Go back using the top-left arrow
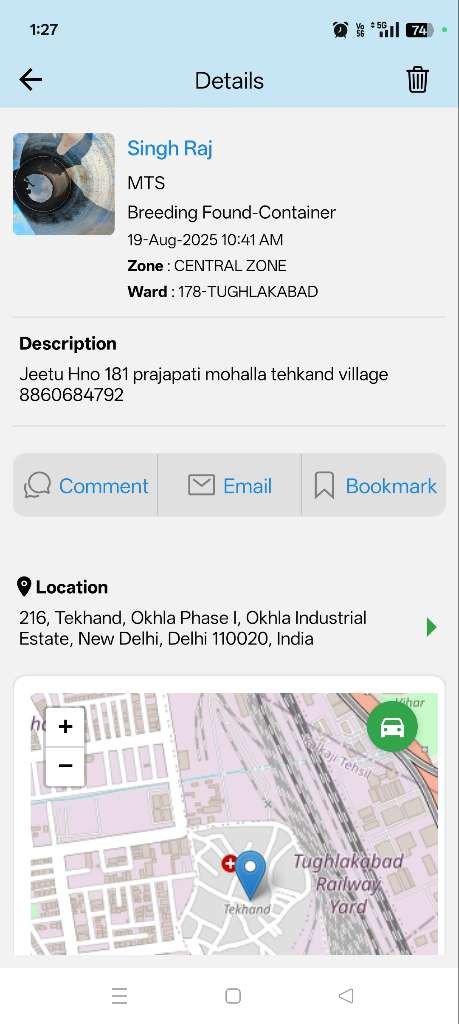Screen dimensions: 459x1024 (x=31, y=80)
